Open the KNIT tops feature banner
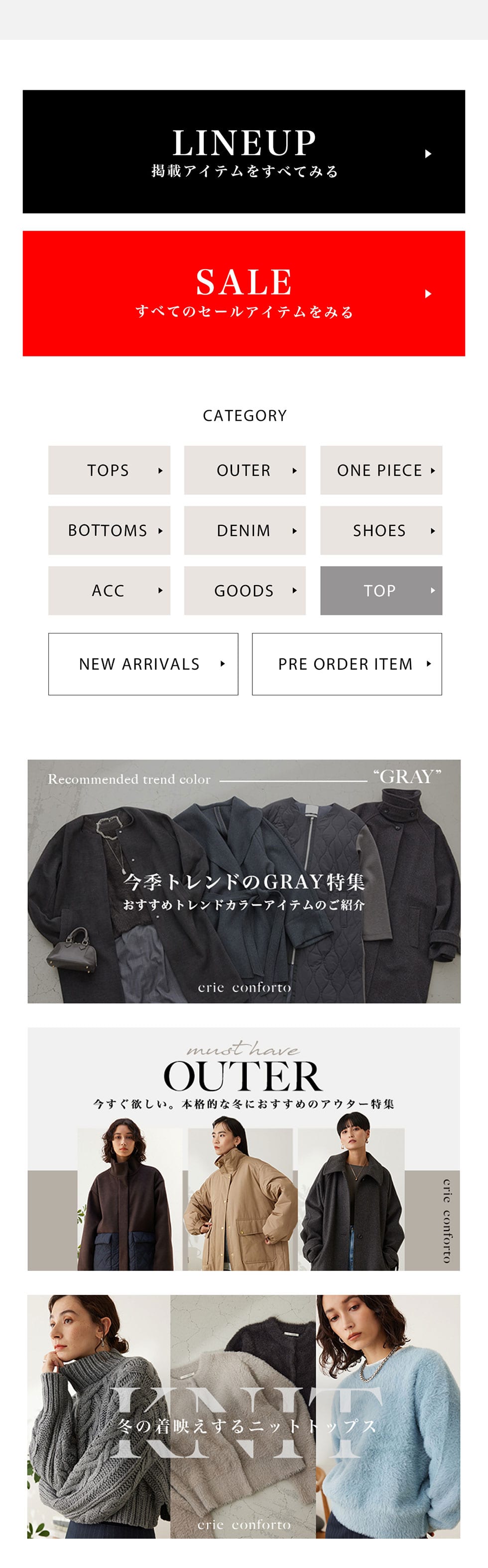 pyautogui.click(x=244, y=1416)
